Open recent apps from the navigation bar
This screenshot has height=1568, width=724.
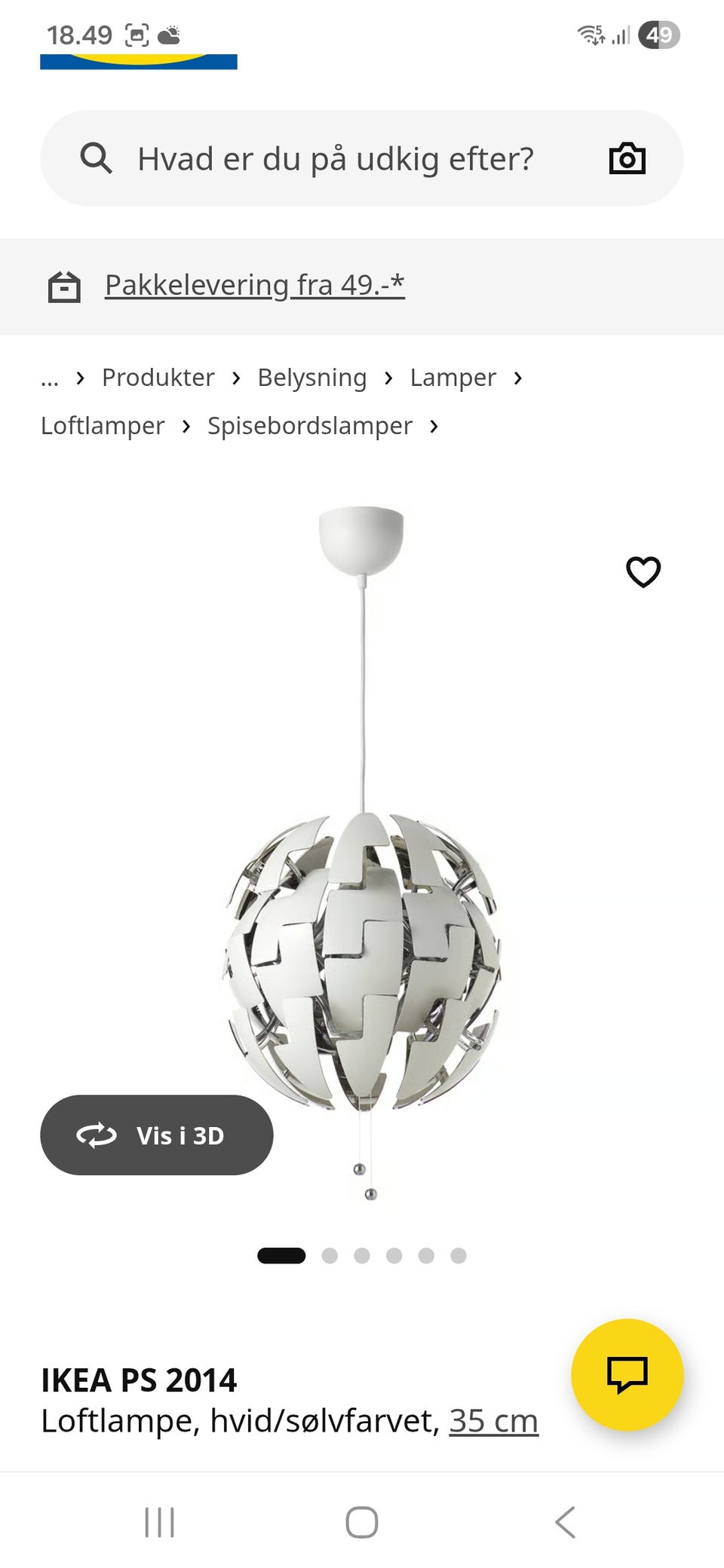pos(158,1521)
